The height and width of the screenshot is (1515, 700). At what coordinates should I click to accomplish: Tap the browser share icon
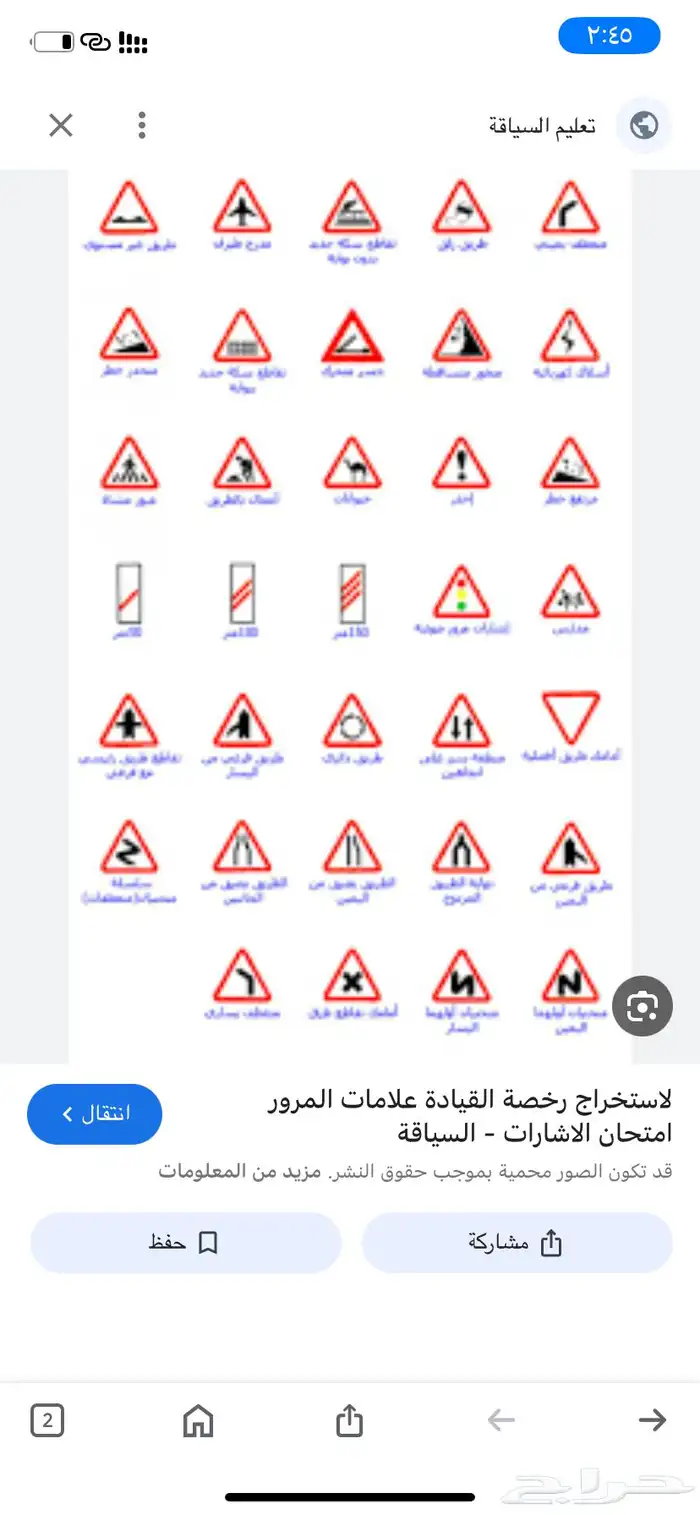(349, 1420)
